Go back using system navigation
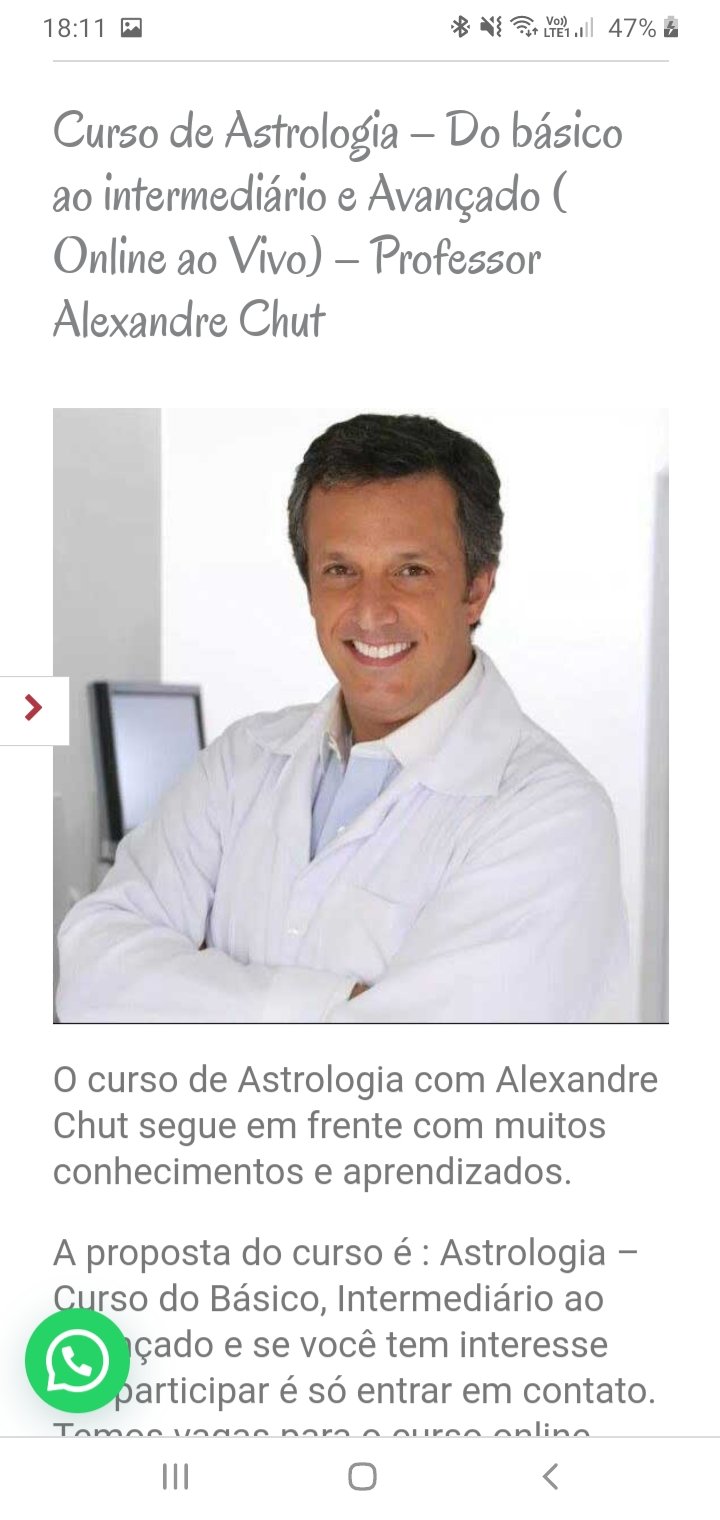720x1520 pixels. click(x=549, y=1476)
